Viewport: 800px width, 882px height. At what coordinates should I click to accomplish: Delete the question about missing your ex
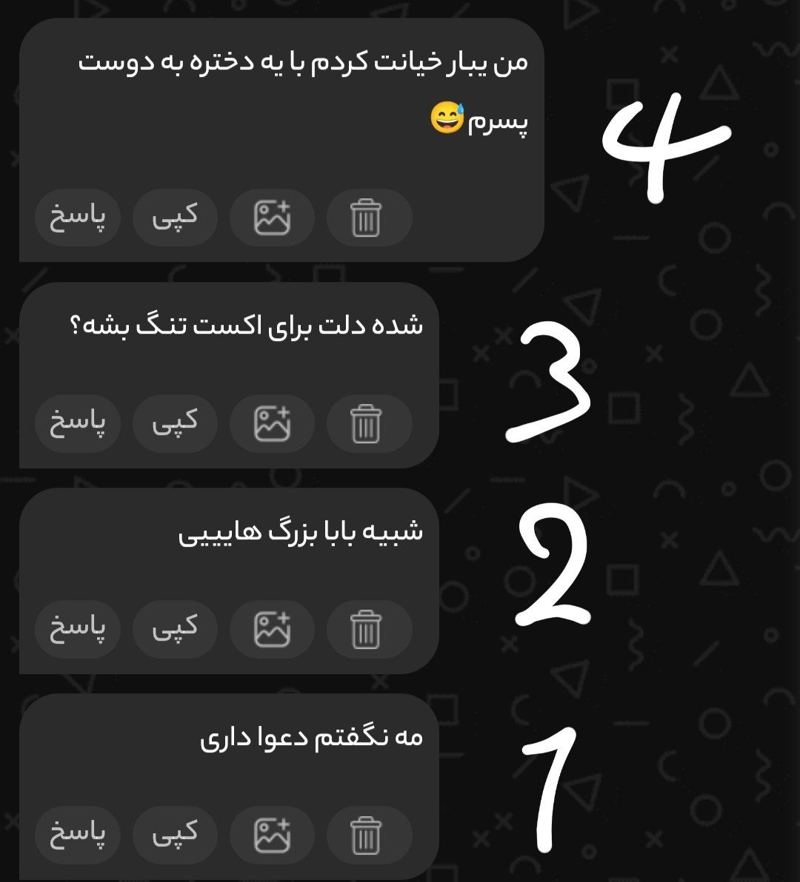click(368, 423)
